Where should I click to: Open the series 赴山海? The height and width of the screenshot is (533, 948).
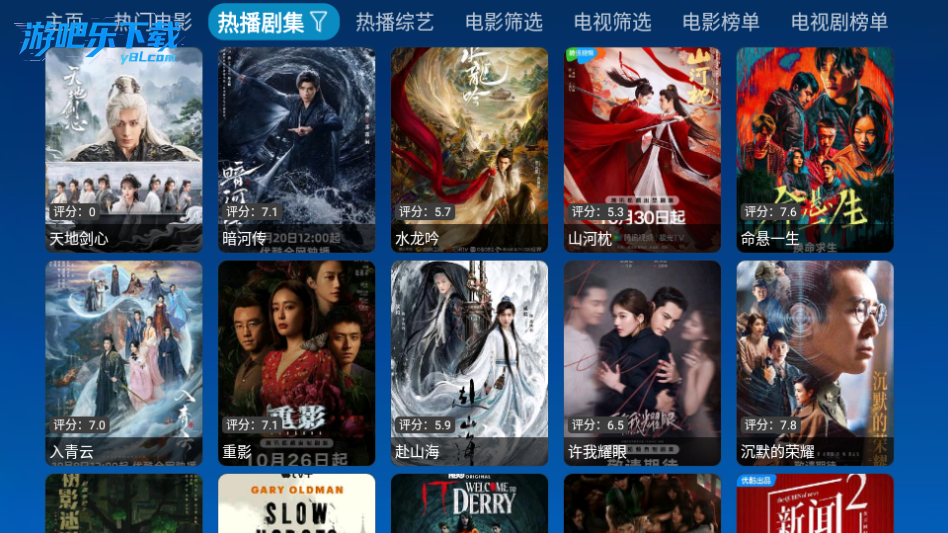point(469,362)
